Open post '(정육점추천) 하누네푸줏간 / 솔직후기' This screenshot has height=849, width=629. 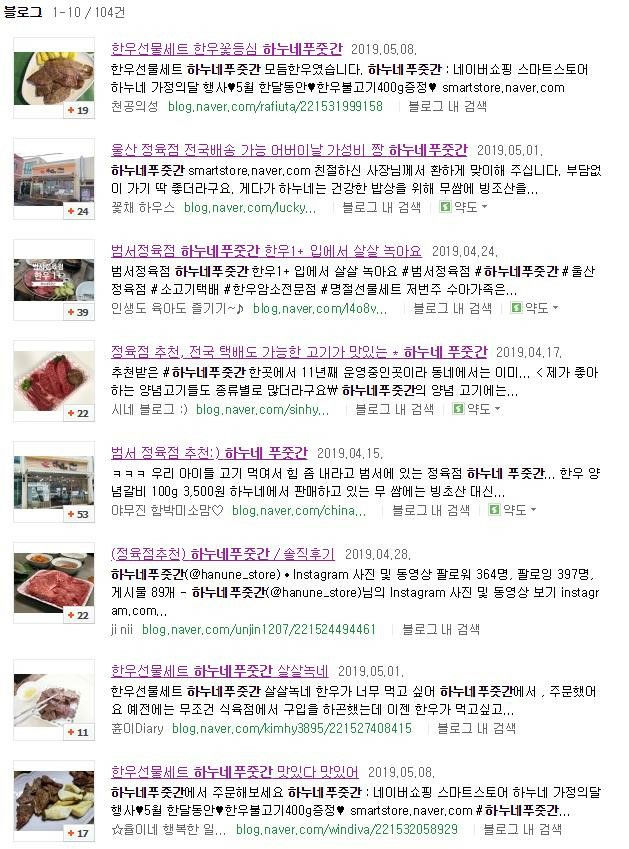pyautogui.click(x=222, y=554)
